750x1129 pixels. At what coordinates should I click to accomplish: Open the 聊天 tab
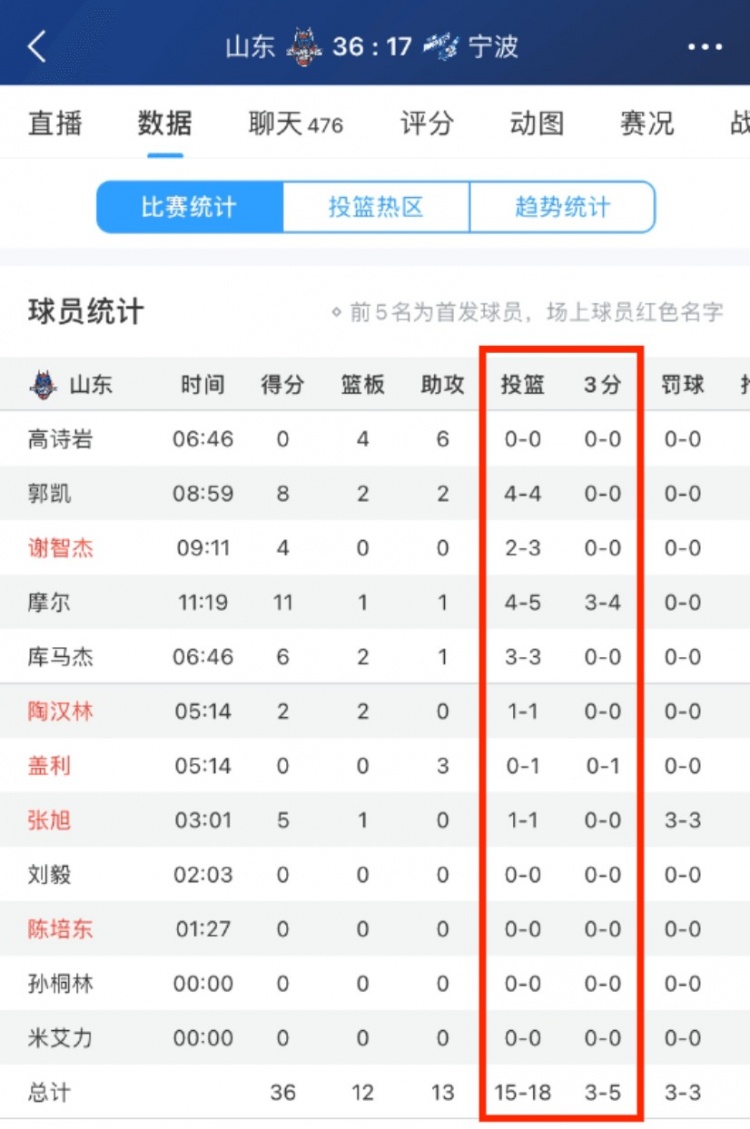click(295, 124)
